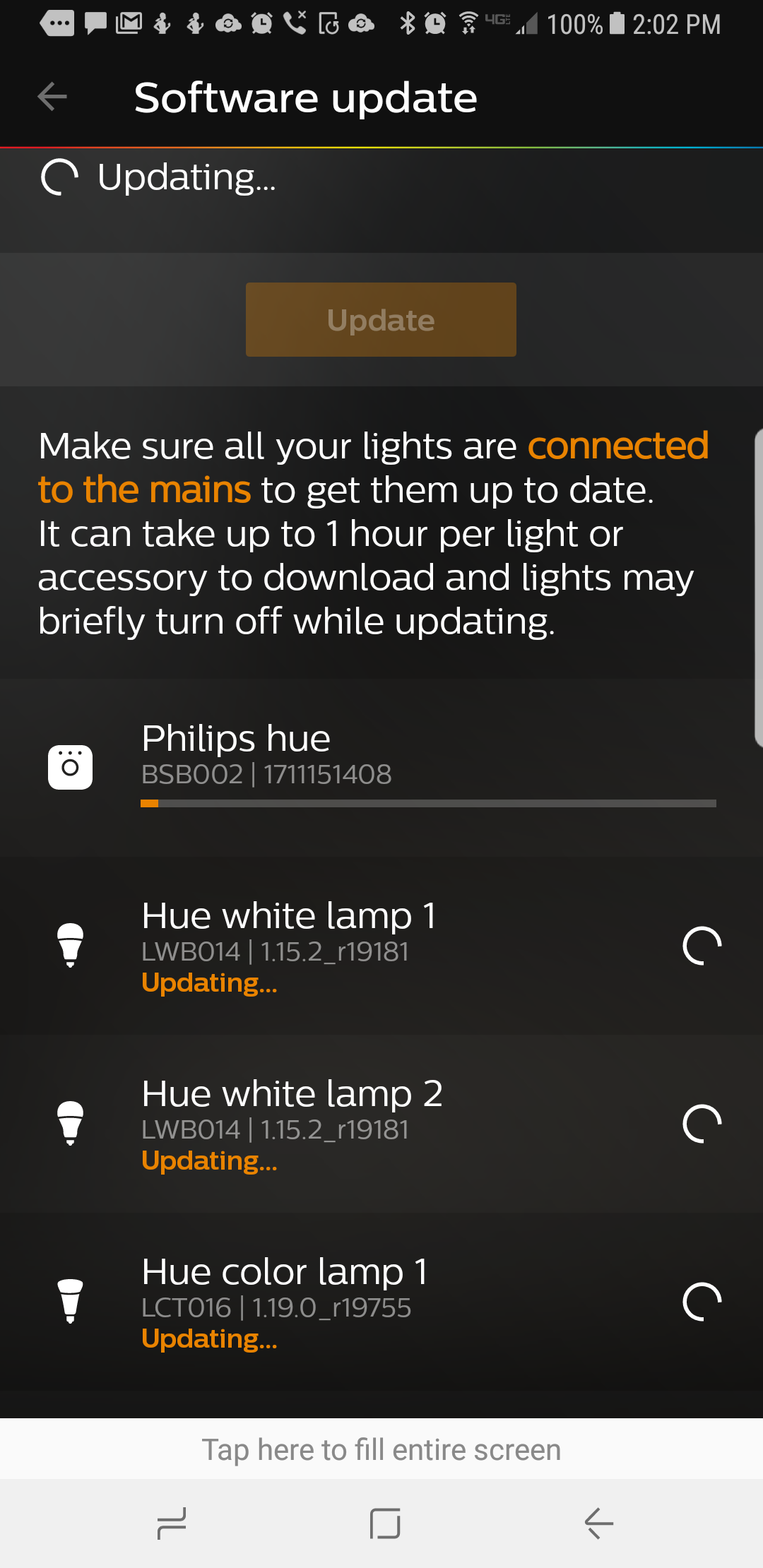Screen dimensions: 763x1568
Task: Go to the home screen
Action: click(x=385, y=1523)
